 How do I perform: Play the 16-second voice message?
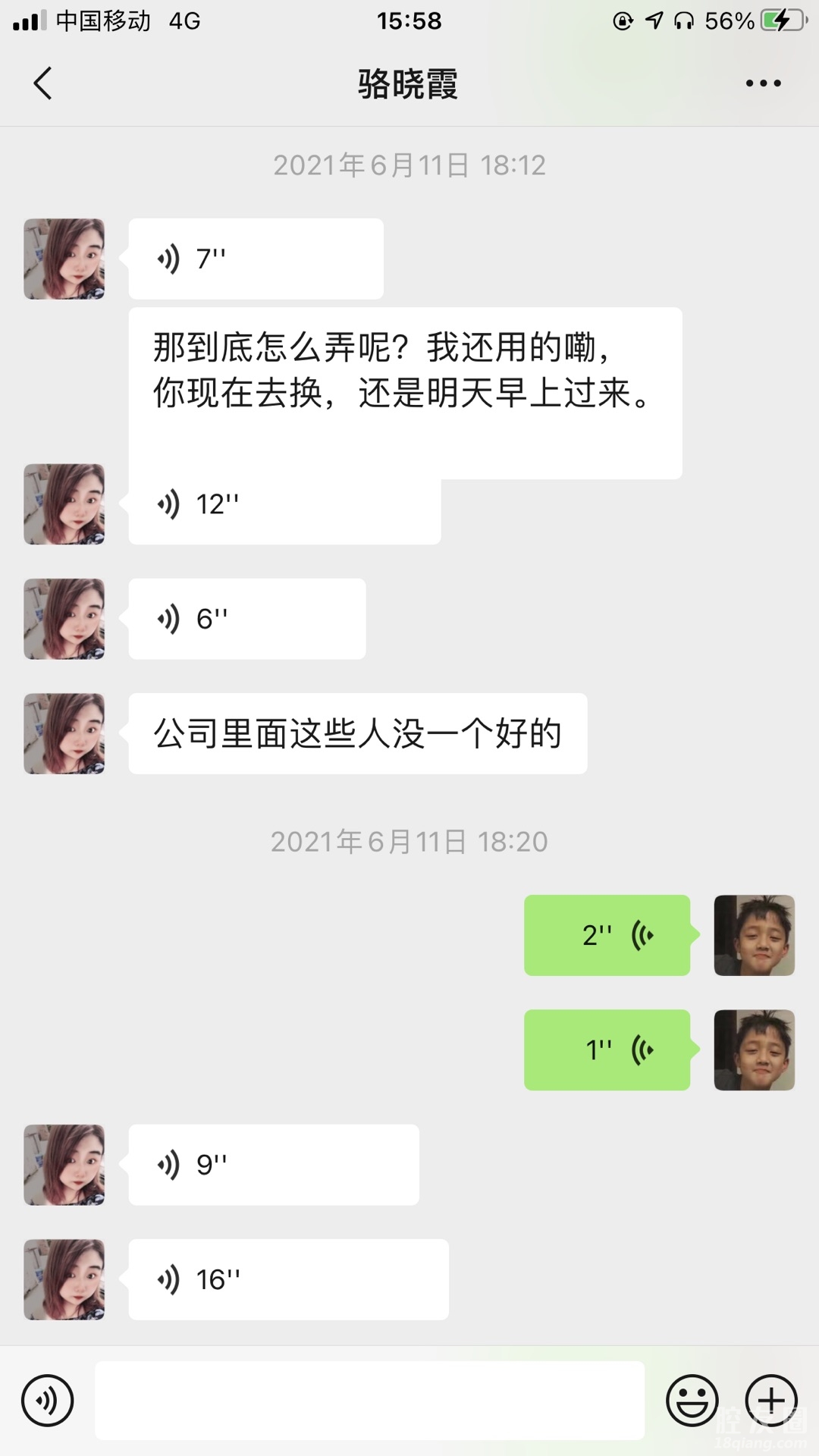coord(288,1280)
